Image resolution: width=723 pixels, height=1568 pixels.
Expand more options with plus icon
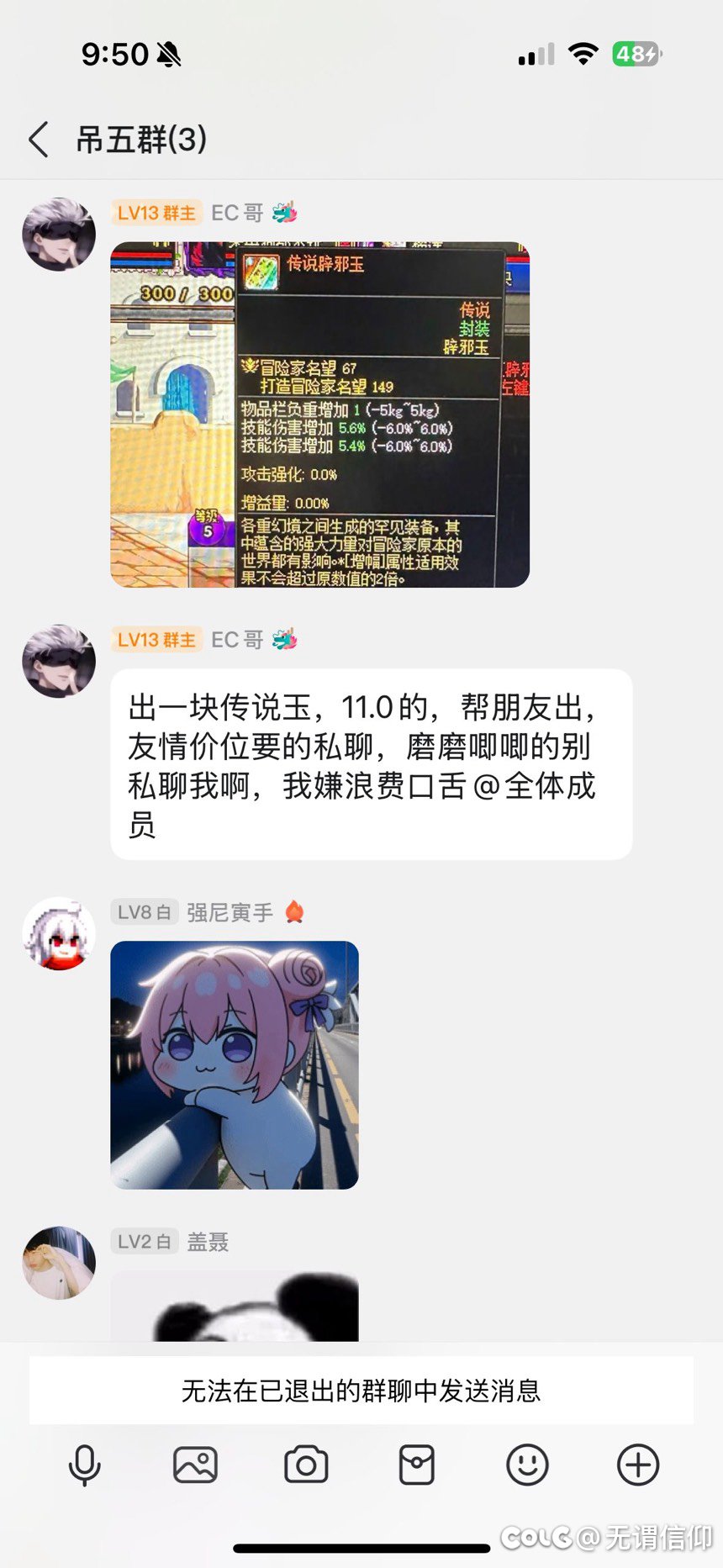pos(638,1465)
